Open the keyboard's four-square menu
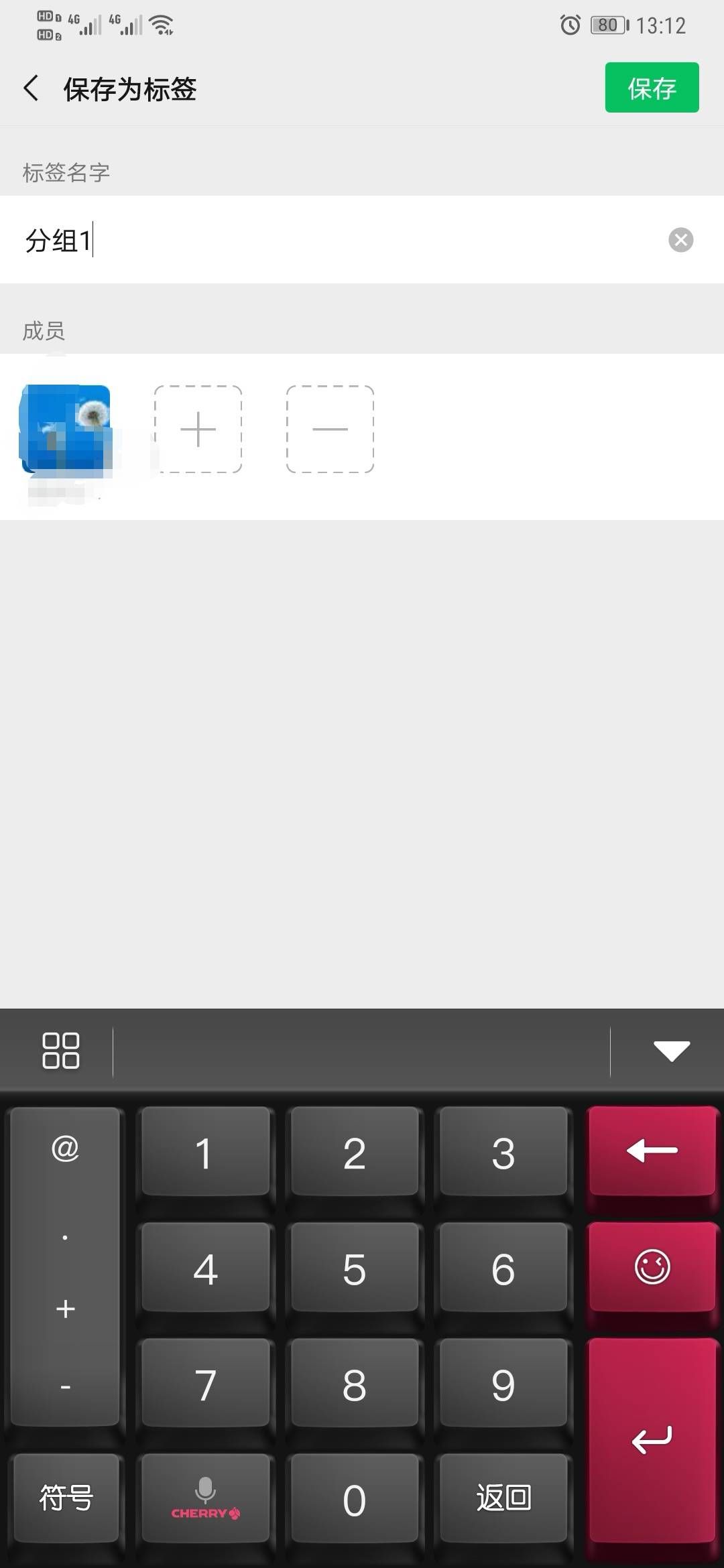This screenshot has height=1568, width=724. (60, 1050)
